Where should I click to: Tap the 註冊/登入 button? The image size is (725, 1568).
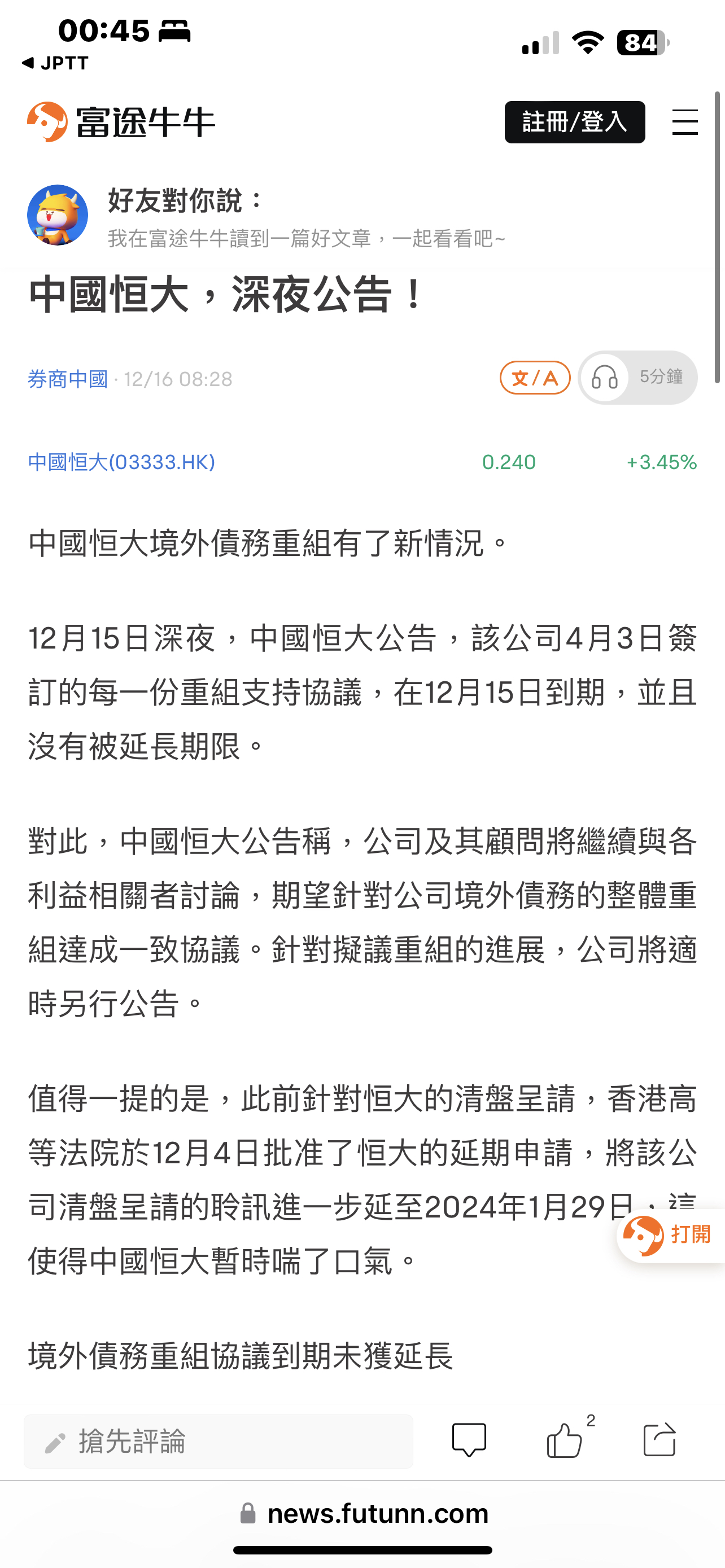pos(575,122)
